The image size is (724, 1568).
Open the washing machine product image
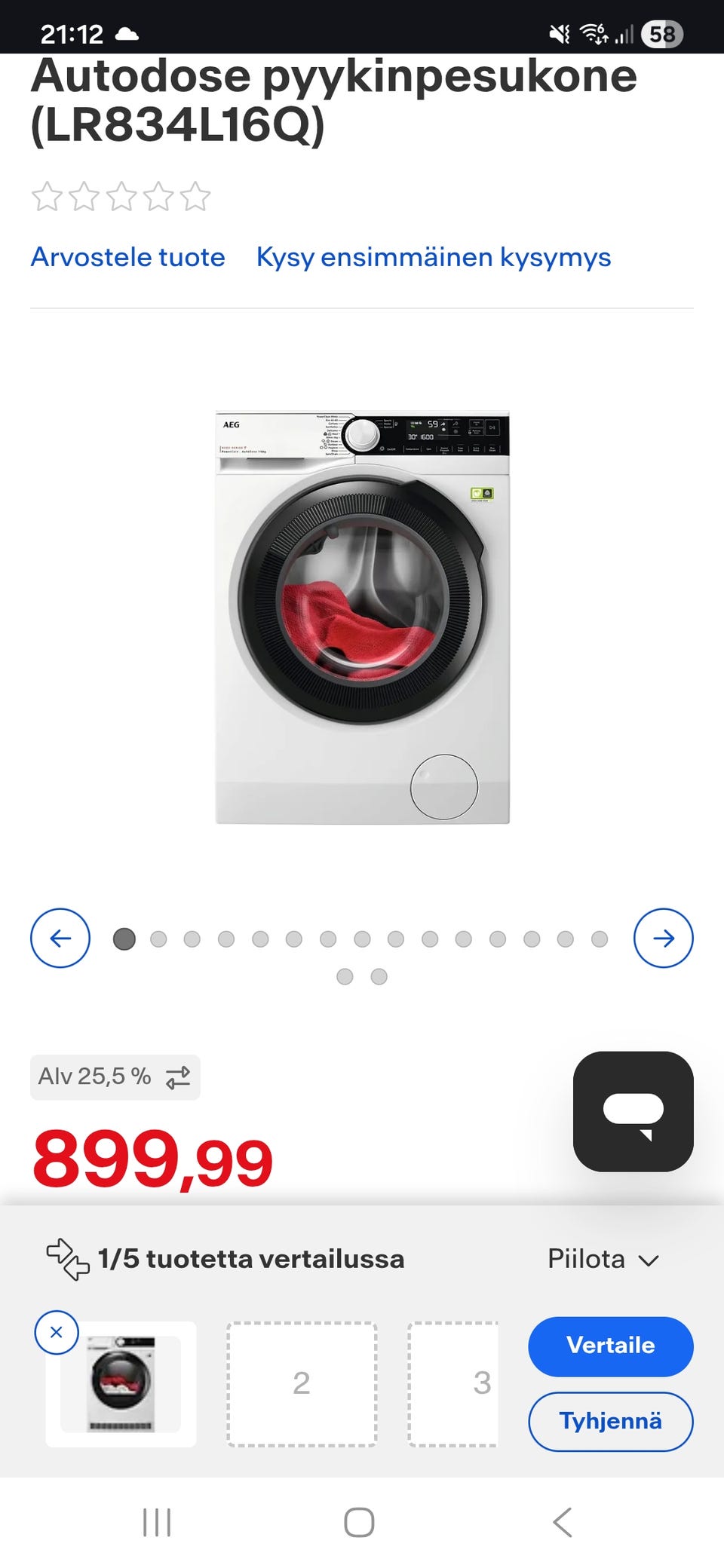click(x=362, y=617)
